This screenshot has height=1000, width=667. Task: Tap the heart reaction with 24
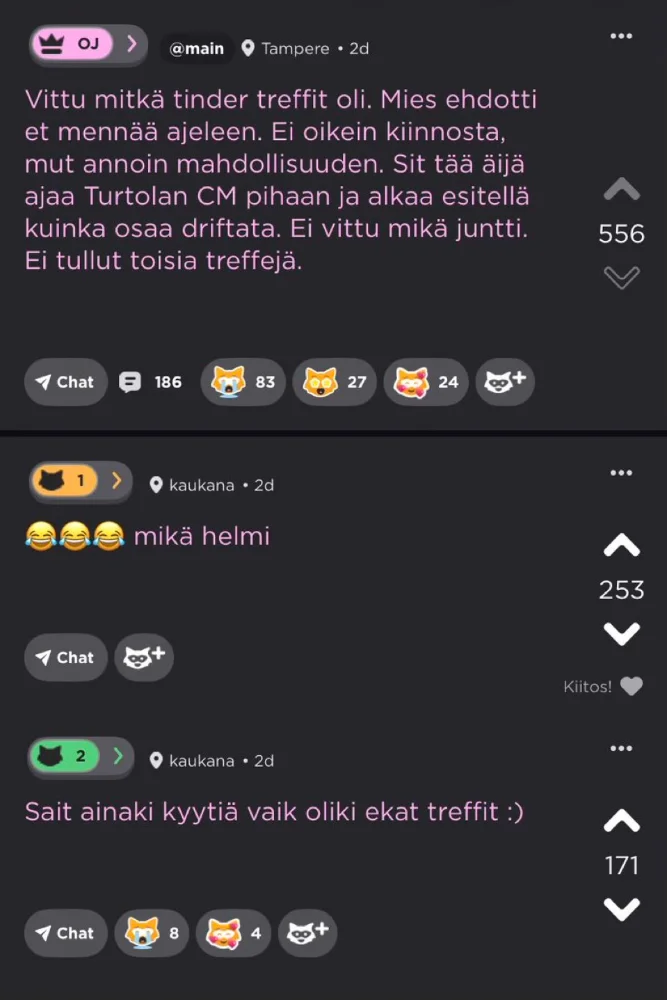(x=426, y=382)
